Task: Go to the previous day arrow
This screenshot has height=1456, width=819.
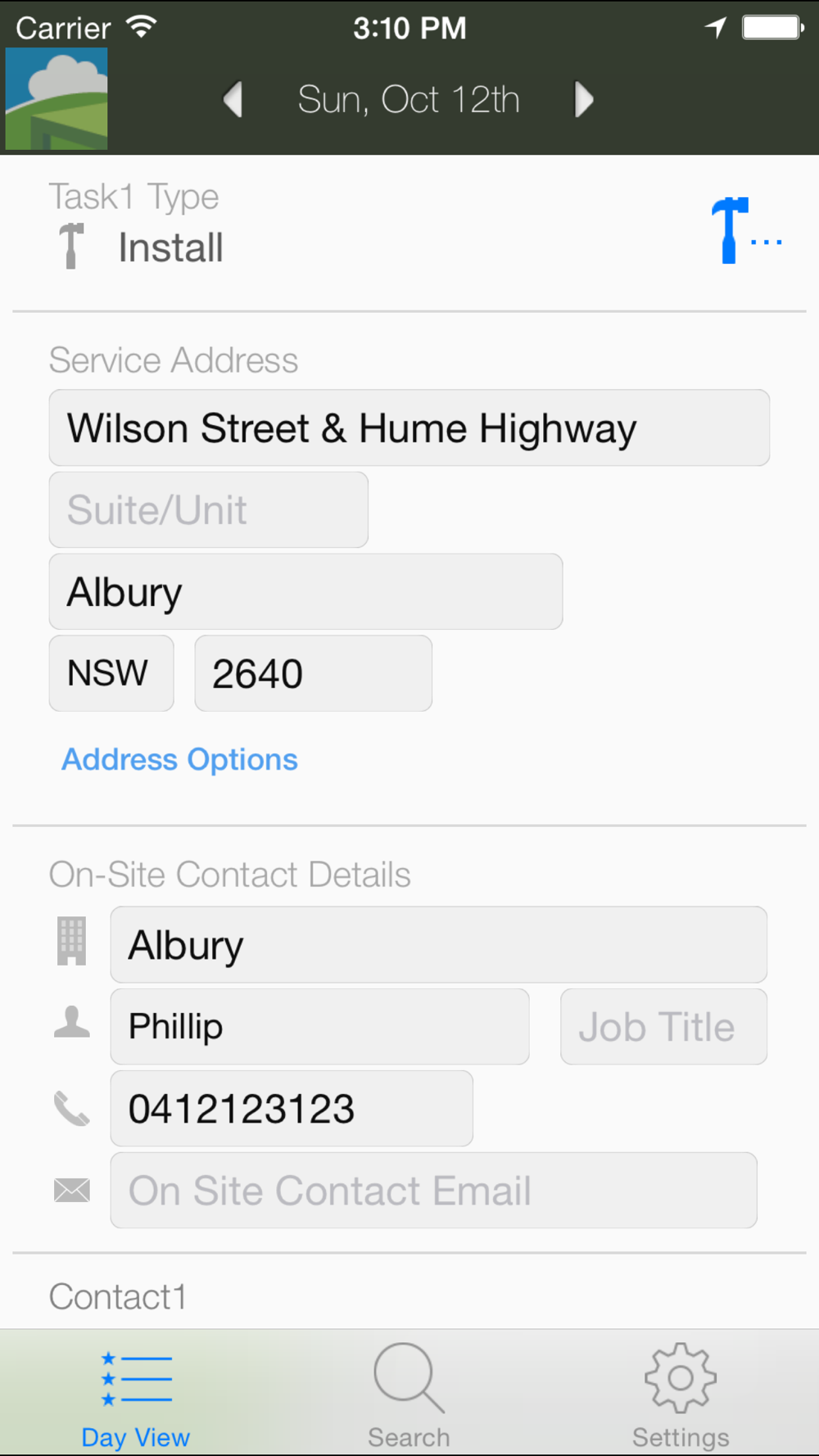Action: point(233,100)
